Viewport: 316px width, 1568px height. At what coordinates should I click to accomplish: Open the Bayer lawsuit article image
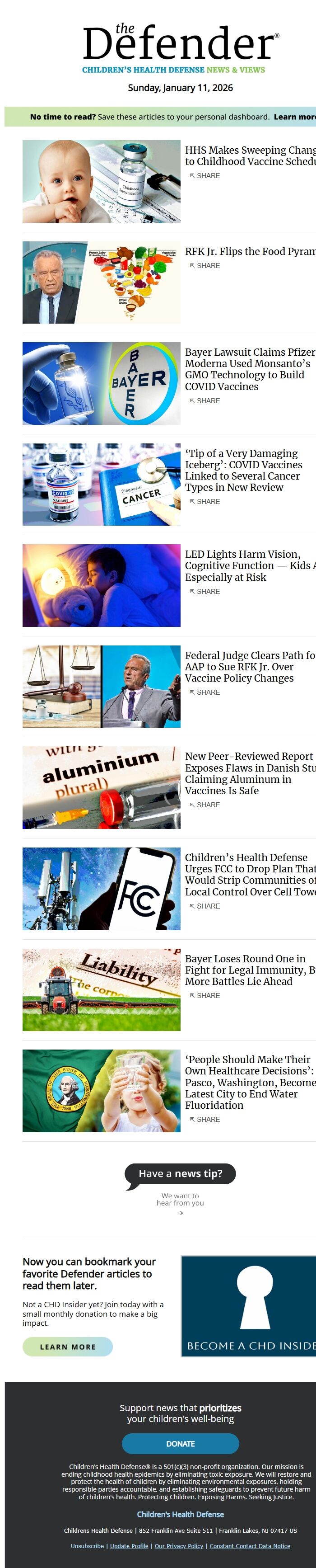click(x=102, y=383)
